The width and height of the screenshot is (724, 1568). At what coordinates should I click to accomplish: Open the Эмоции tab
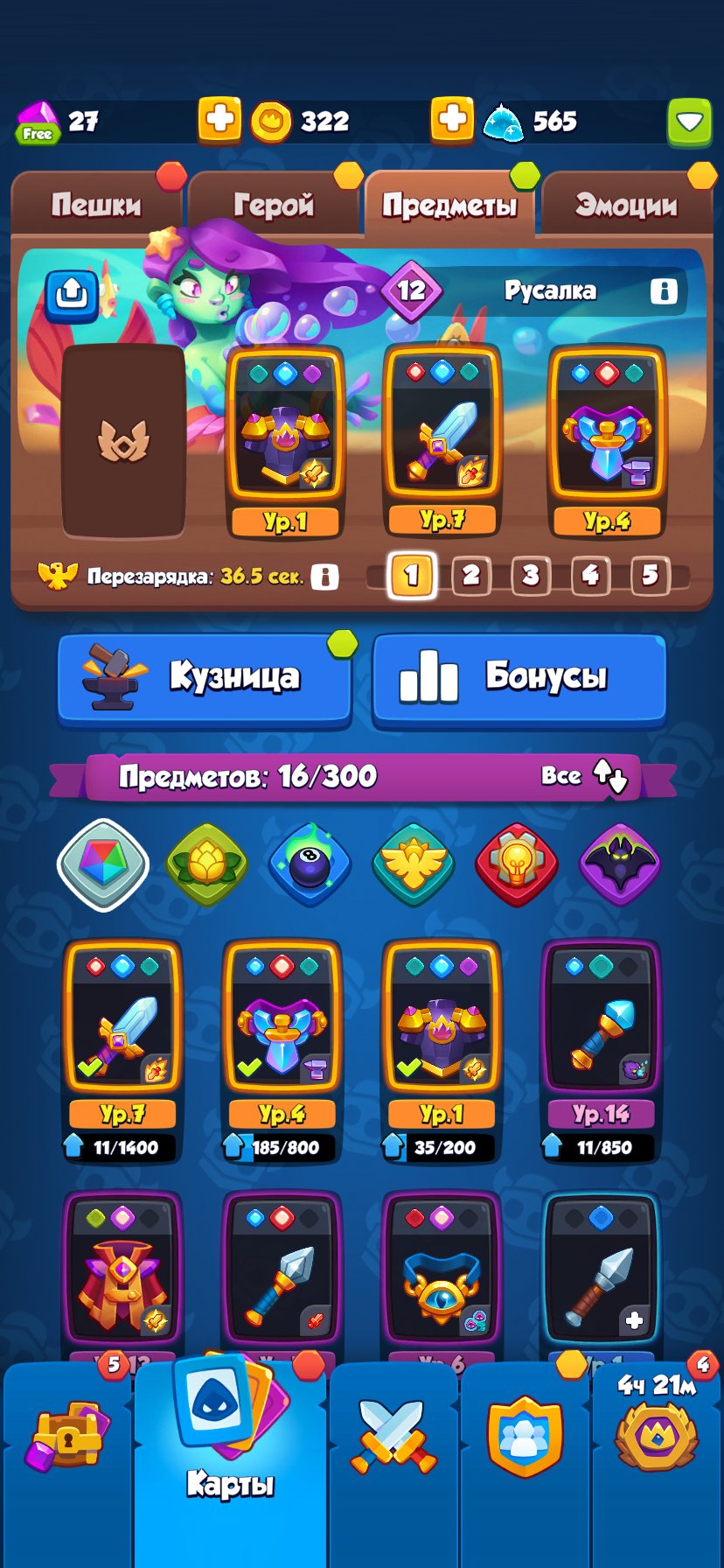click(x=626, y=205)
